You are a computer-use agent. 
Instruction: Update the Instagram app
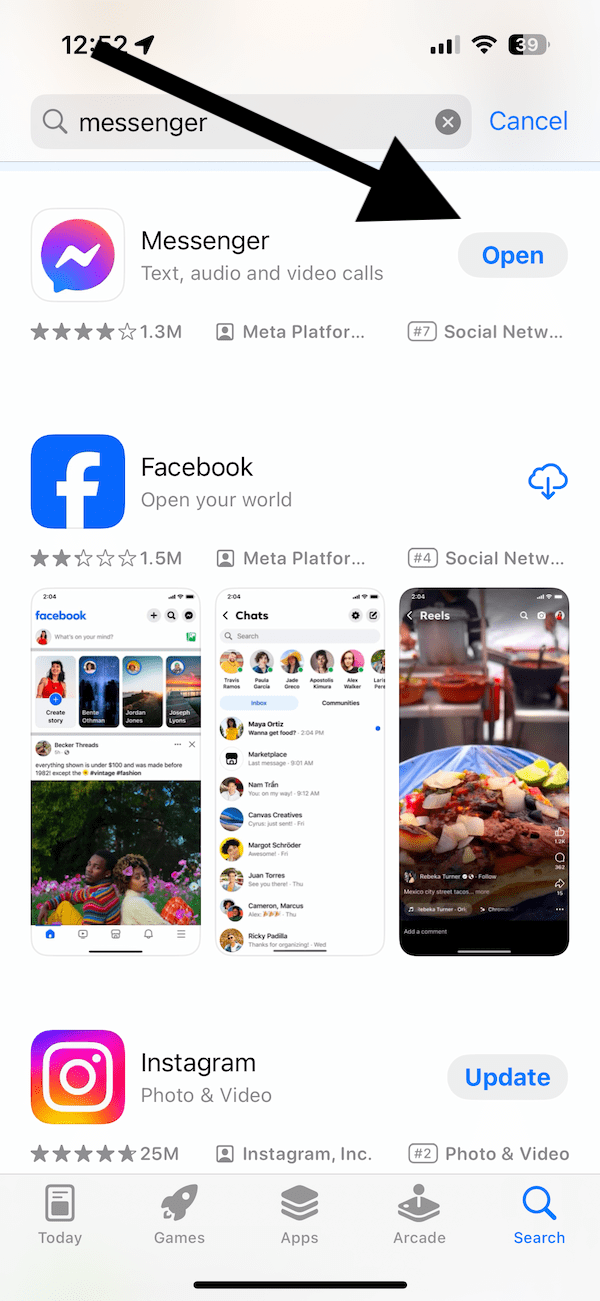click(507, 1077)
